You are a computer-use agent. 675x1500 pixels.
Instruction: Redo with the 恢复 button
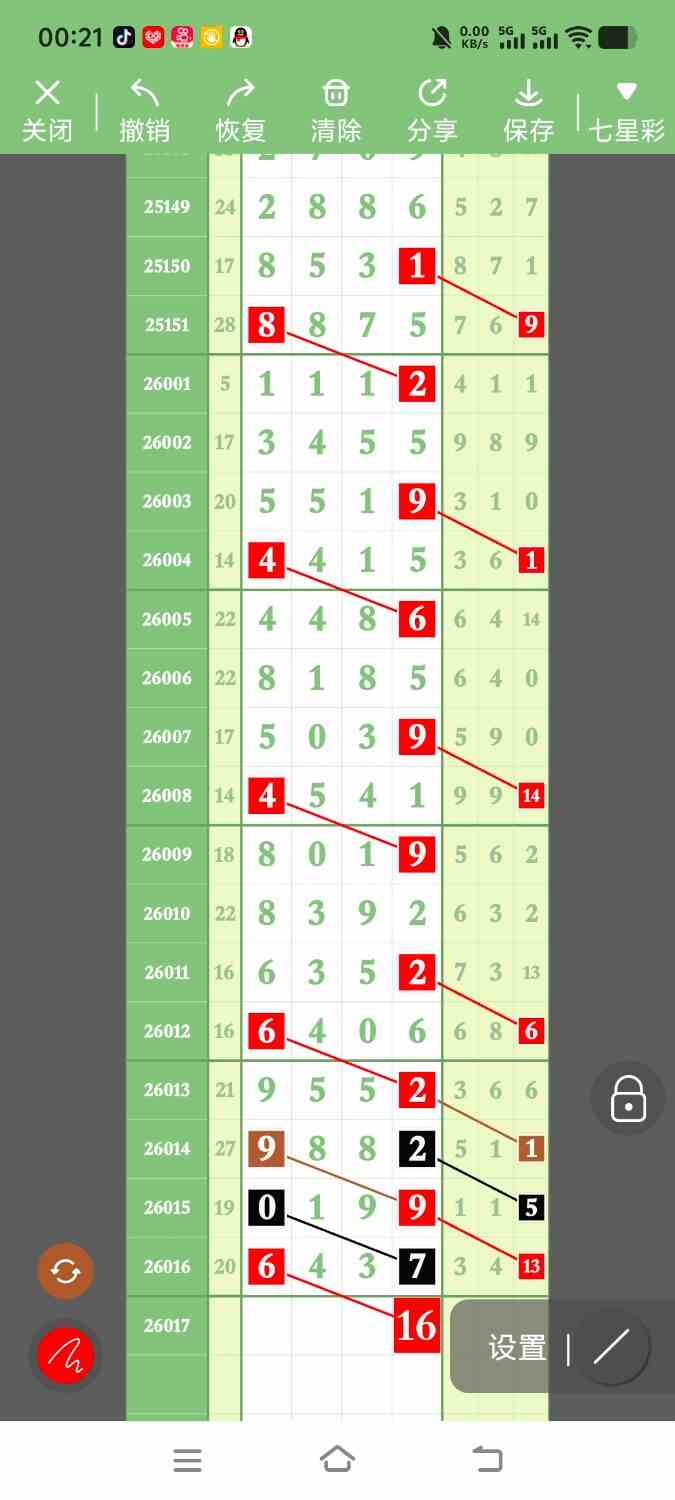tap(240, 110)
